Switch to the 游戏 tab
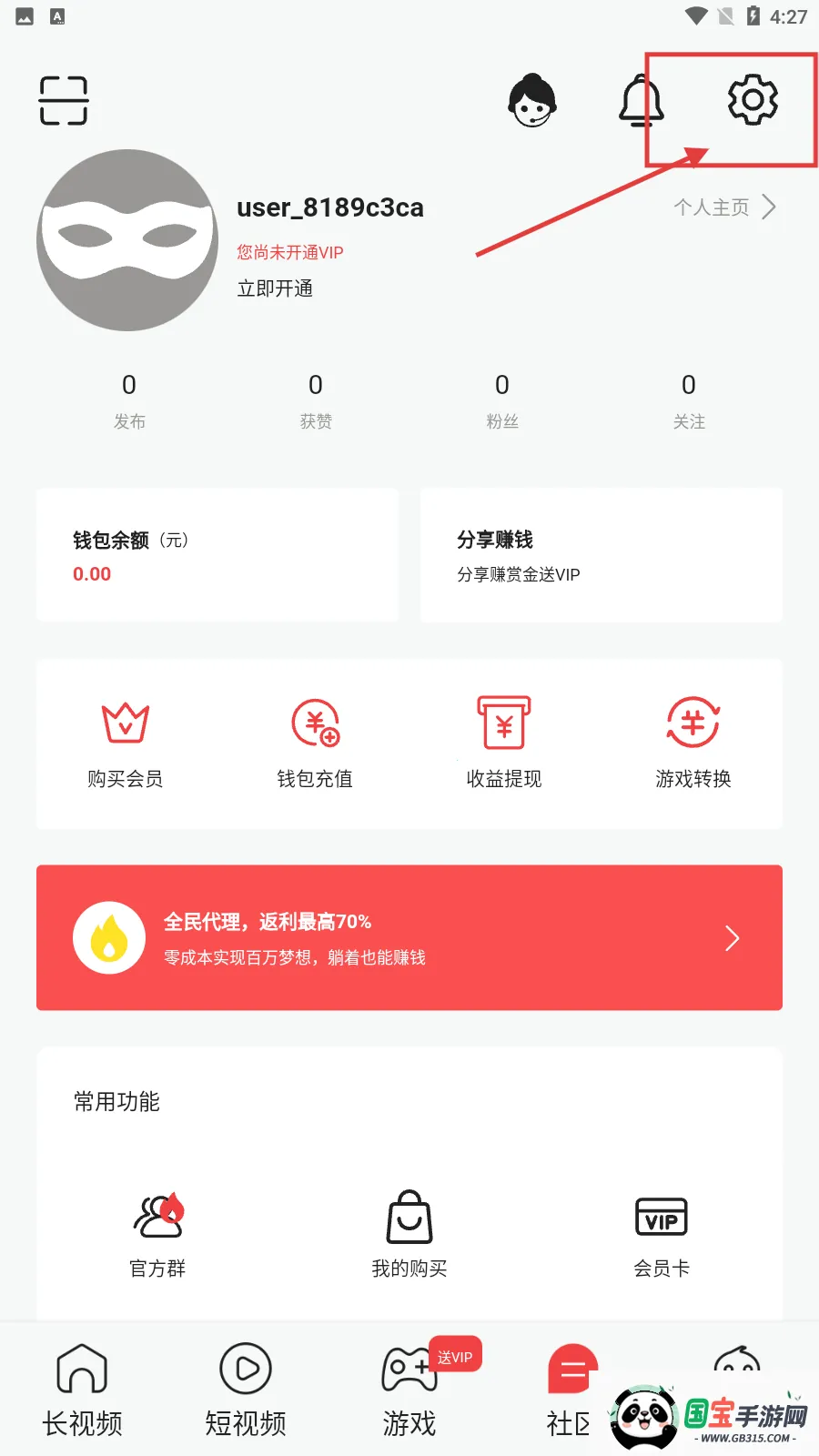Viewport: 819px width, 1456px height. [x=409, y=1390]
